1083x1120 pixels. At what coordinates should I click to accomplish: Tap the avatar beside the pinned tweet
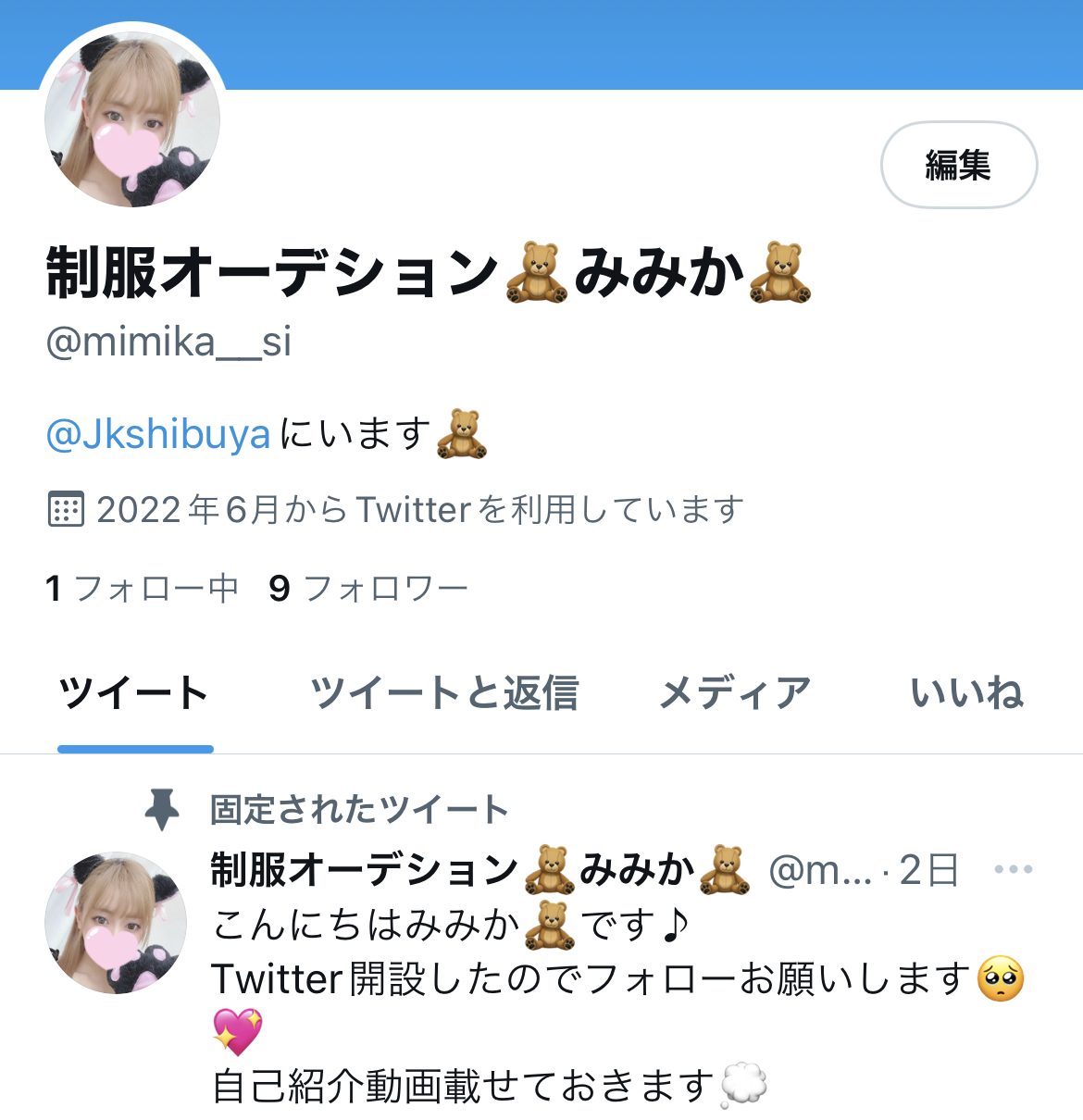pos(116,922)
